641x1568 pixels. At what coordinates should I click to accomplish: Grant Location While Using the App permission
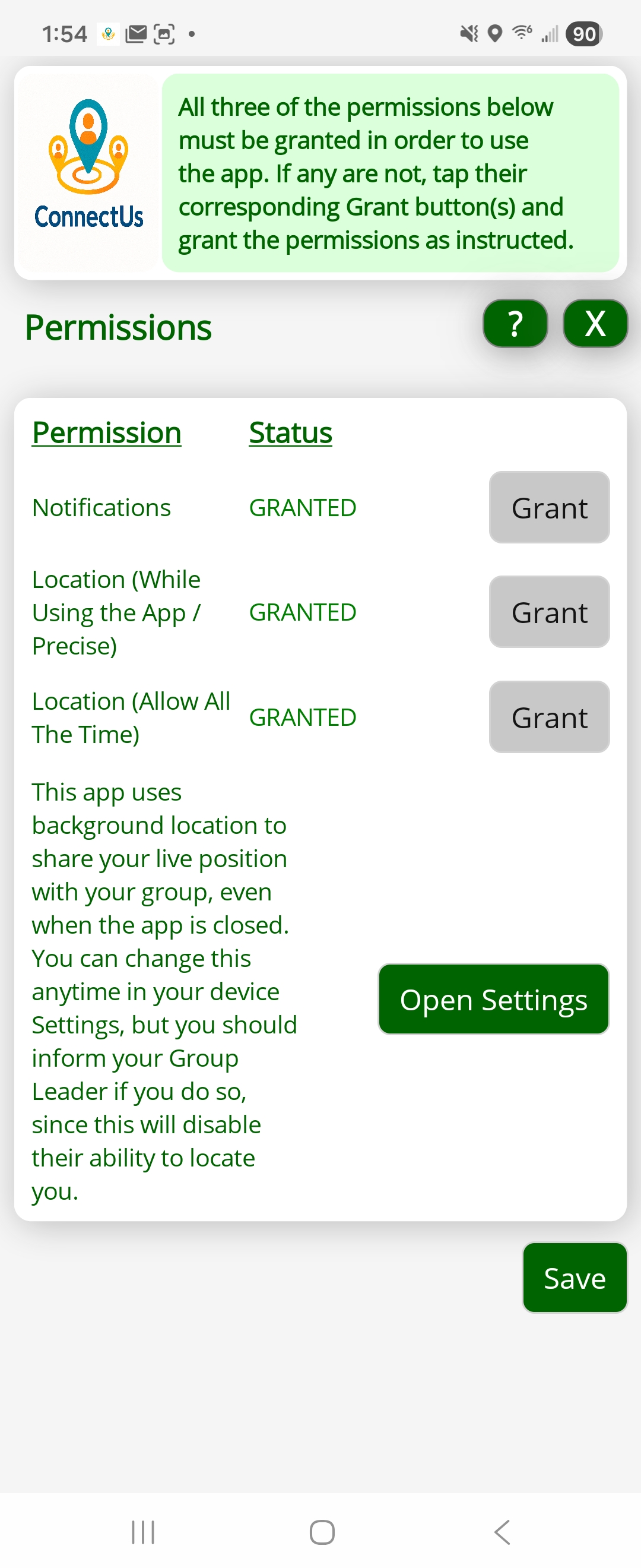[548, 612]
